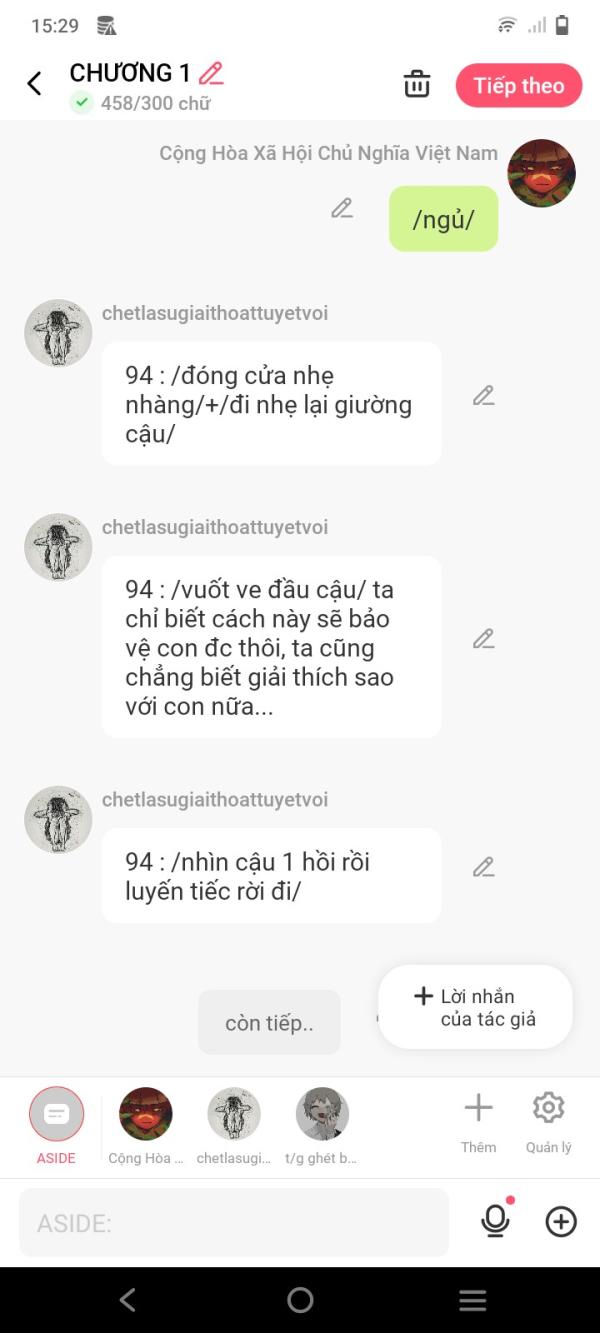
Task: Open the plus attachment button
Action: [x=561, y=1222]
